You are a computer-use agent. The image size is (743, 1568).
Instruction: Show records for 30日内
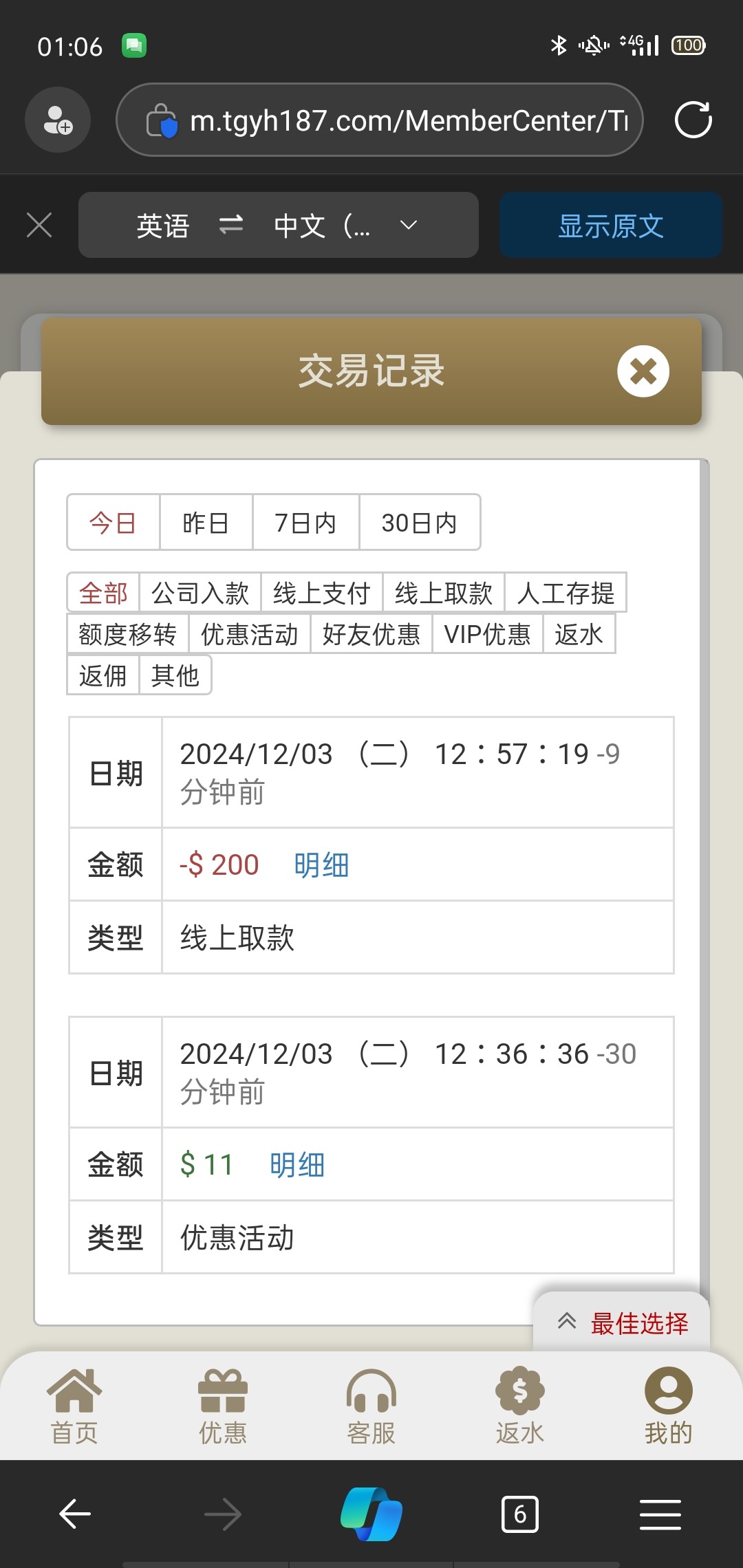coord(419,523)
